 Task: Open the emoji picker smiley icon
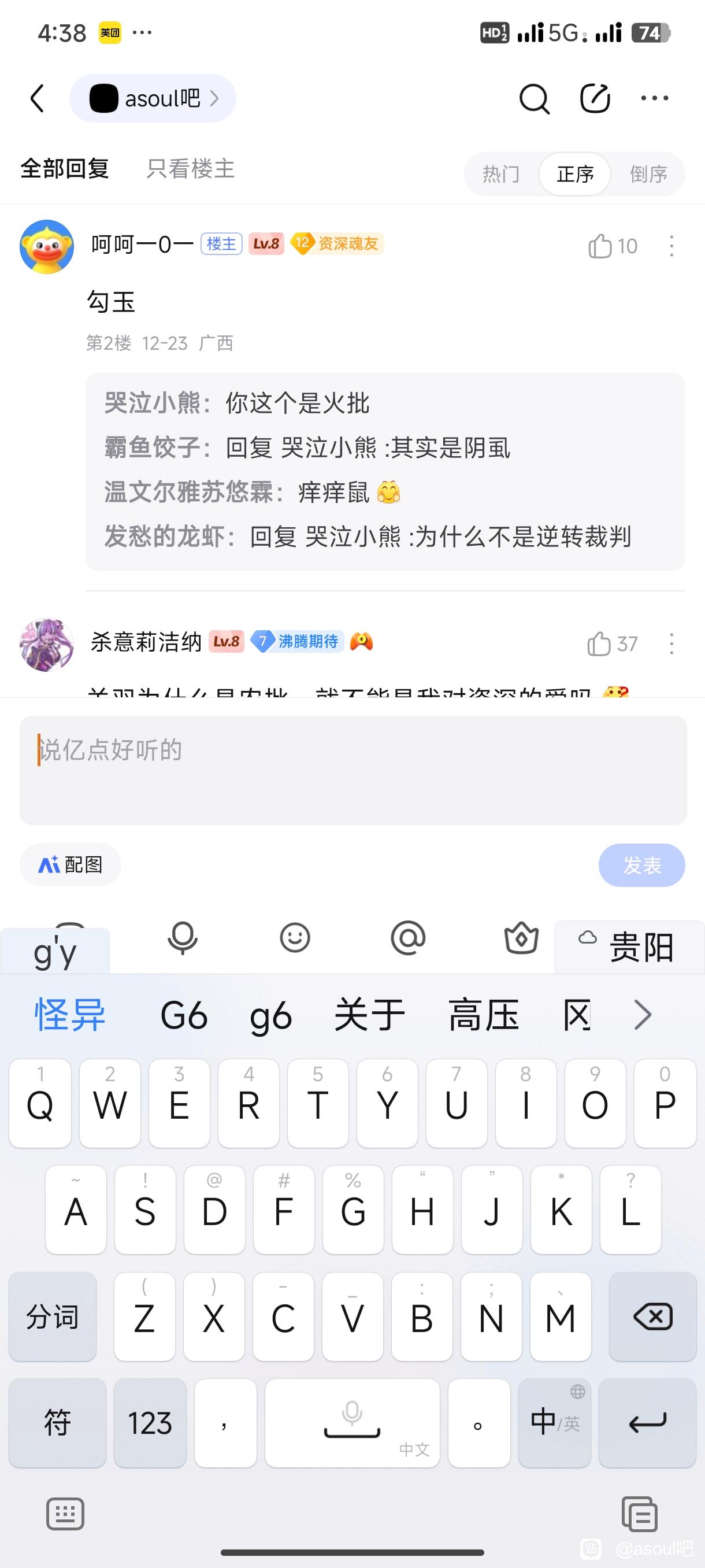[x=295, y=938]
